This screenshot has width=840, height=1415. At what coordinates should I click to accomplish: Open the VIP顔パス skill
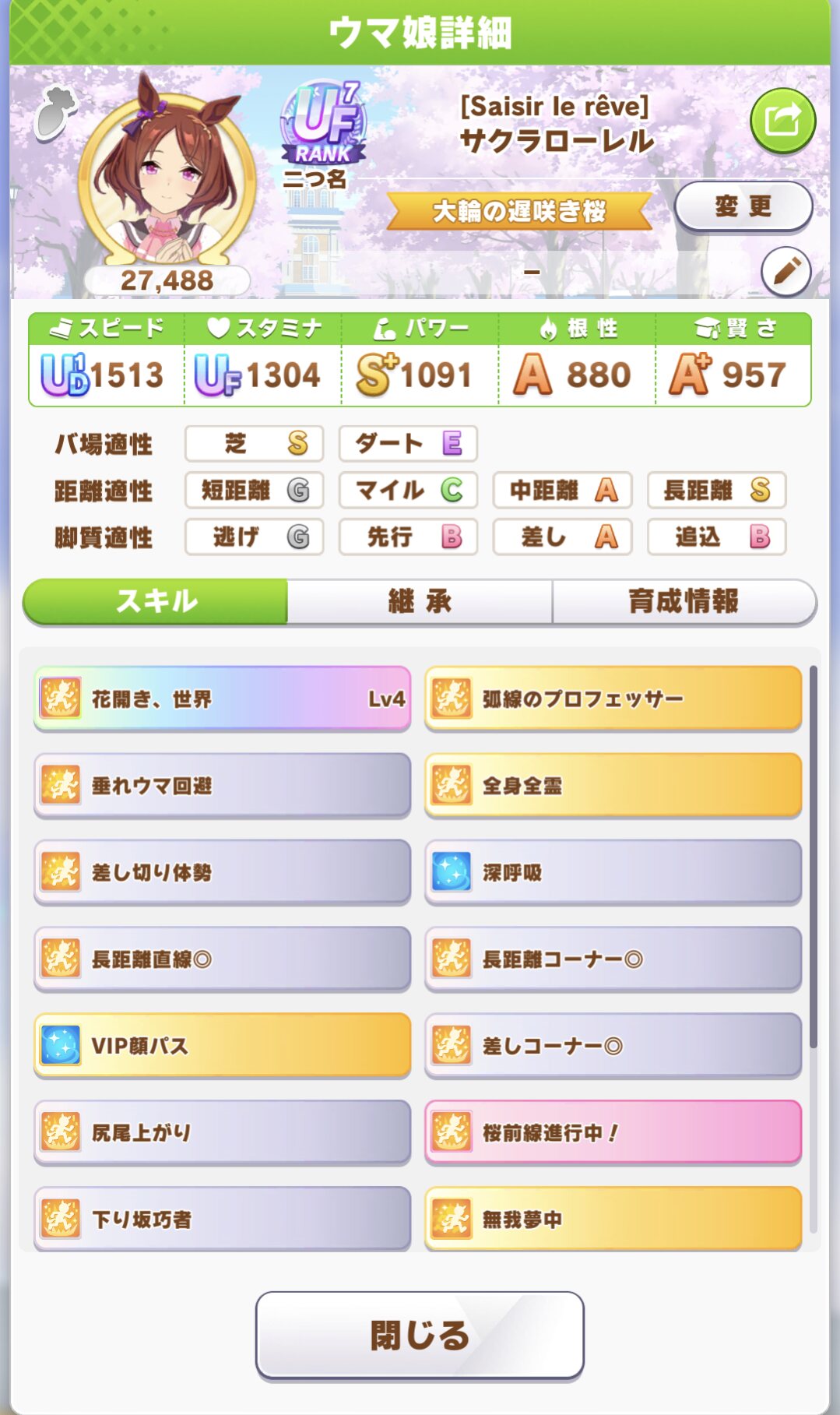(x=222, y=1046)
